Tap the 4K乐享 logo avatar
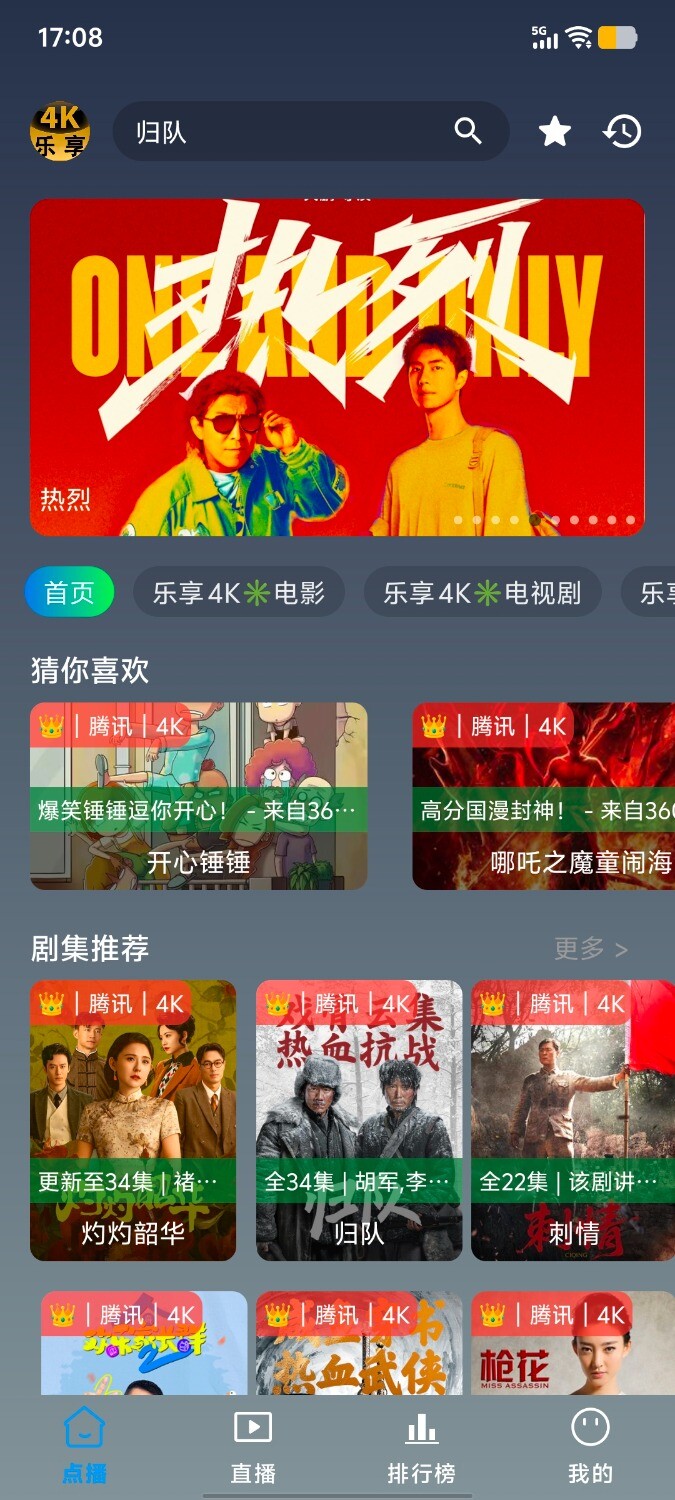 (x=60, y=132)
